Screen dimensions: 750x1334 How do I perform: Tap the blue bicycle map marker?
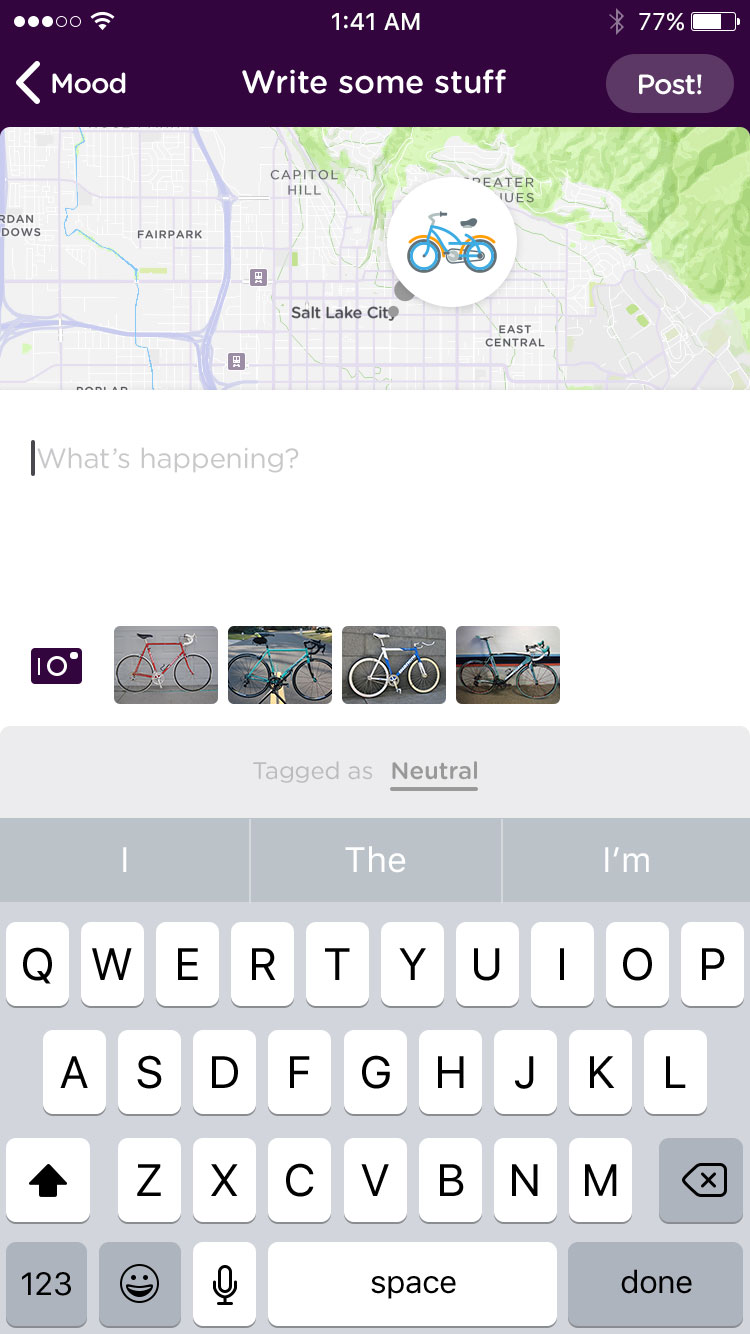[x=452, y=243]
